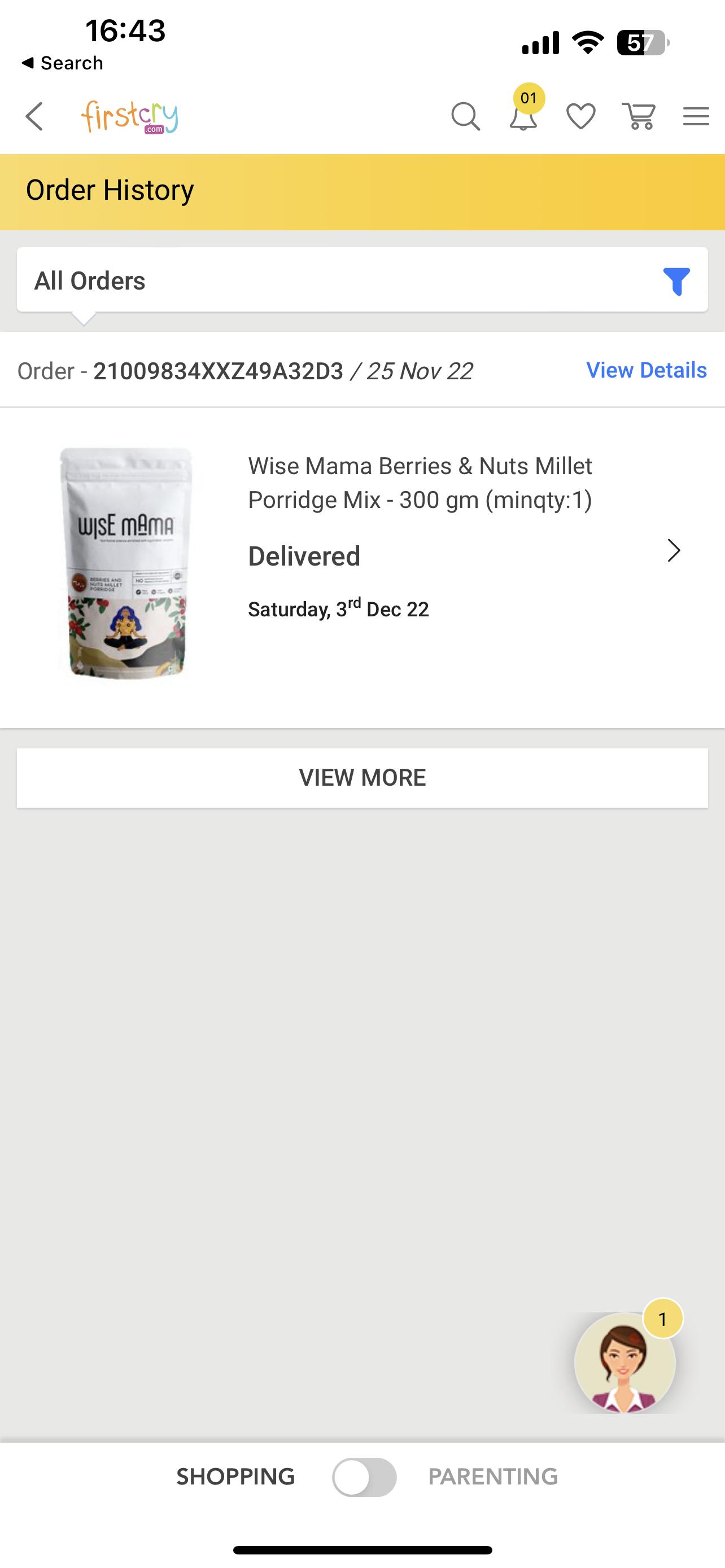Tap the VIEW MORE button
This screenshot has height=1568, width=725.
tap(362, 777)
